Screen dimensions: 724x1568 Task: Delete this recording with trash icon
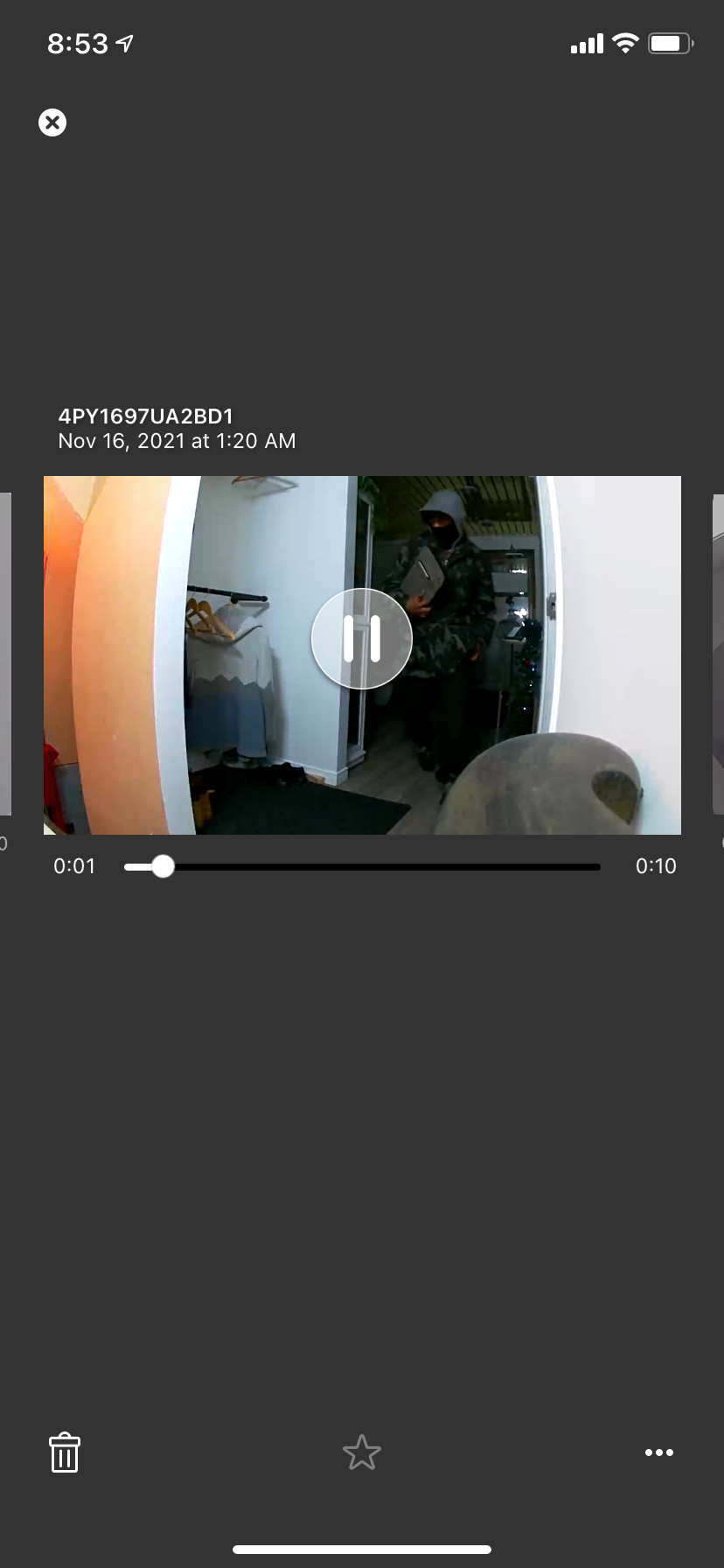(65, 1452)
